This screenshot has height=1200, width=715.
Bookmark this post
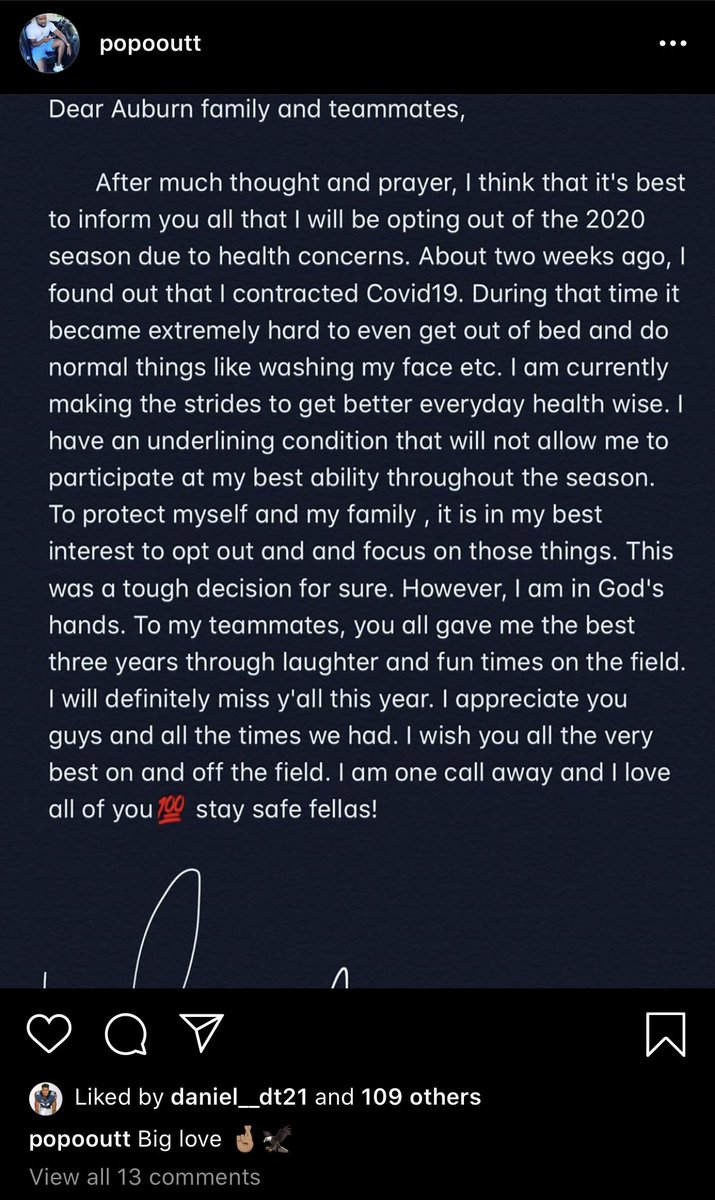tap(666, 1034)
